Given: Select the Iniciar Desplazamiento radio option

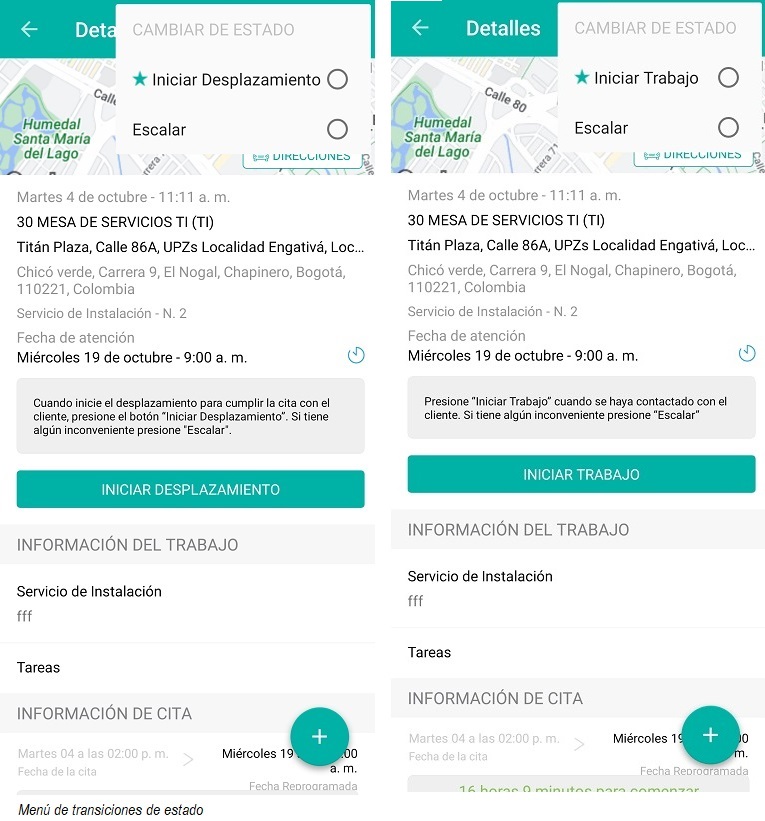Looking at the screenshot, I should click(x=337, y=80).
